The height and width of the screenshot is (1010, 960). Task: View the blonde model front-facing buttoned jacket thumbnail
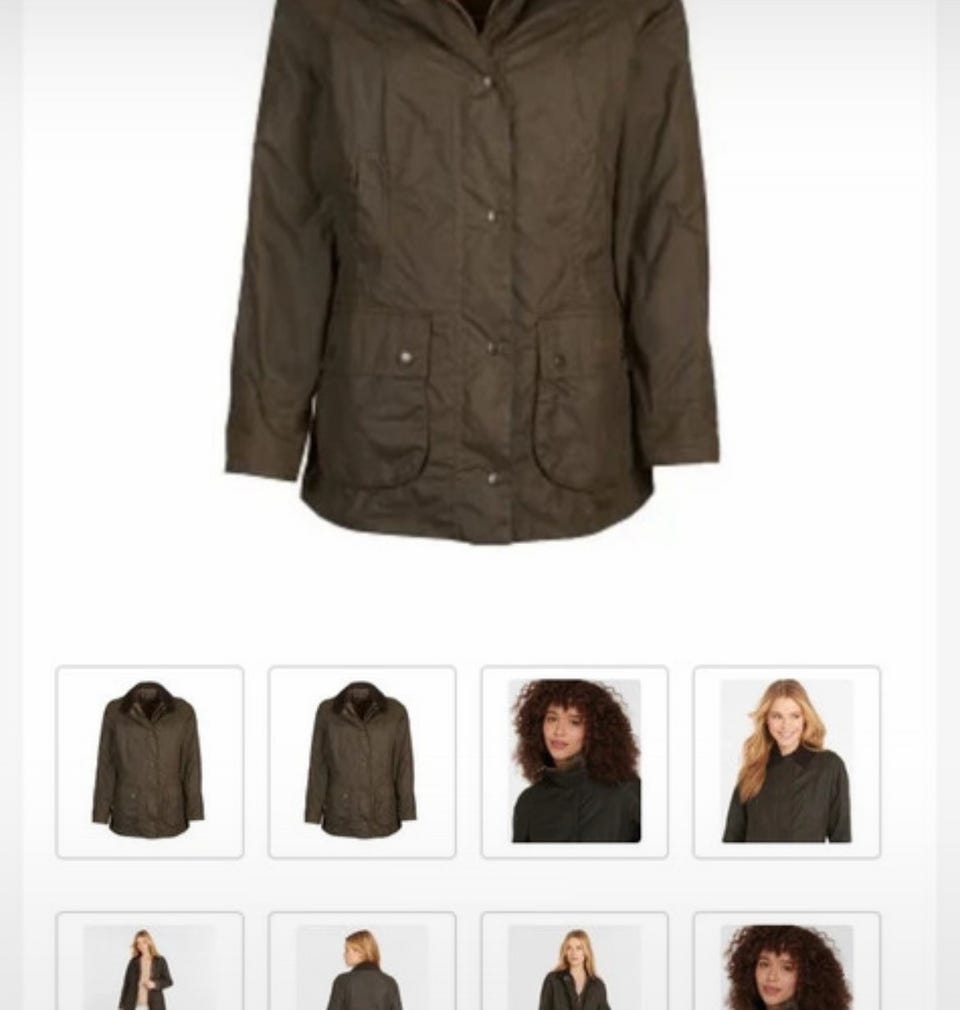click(x=574, y=965)
